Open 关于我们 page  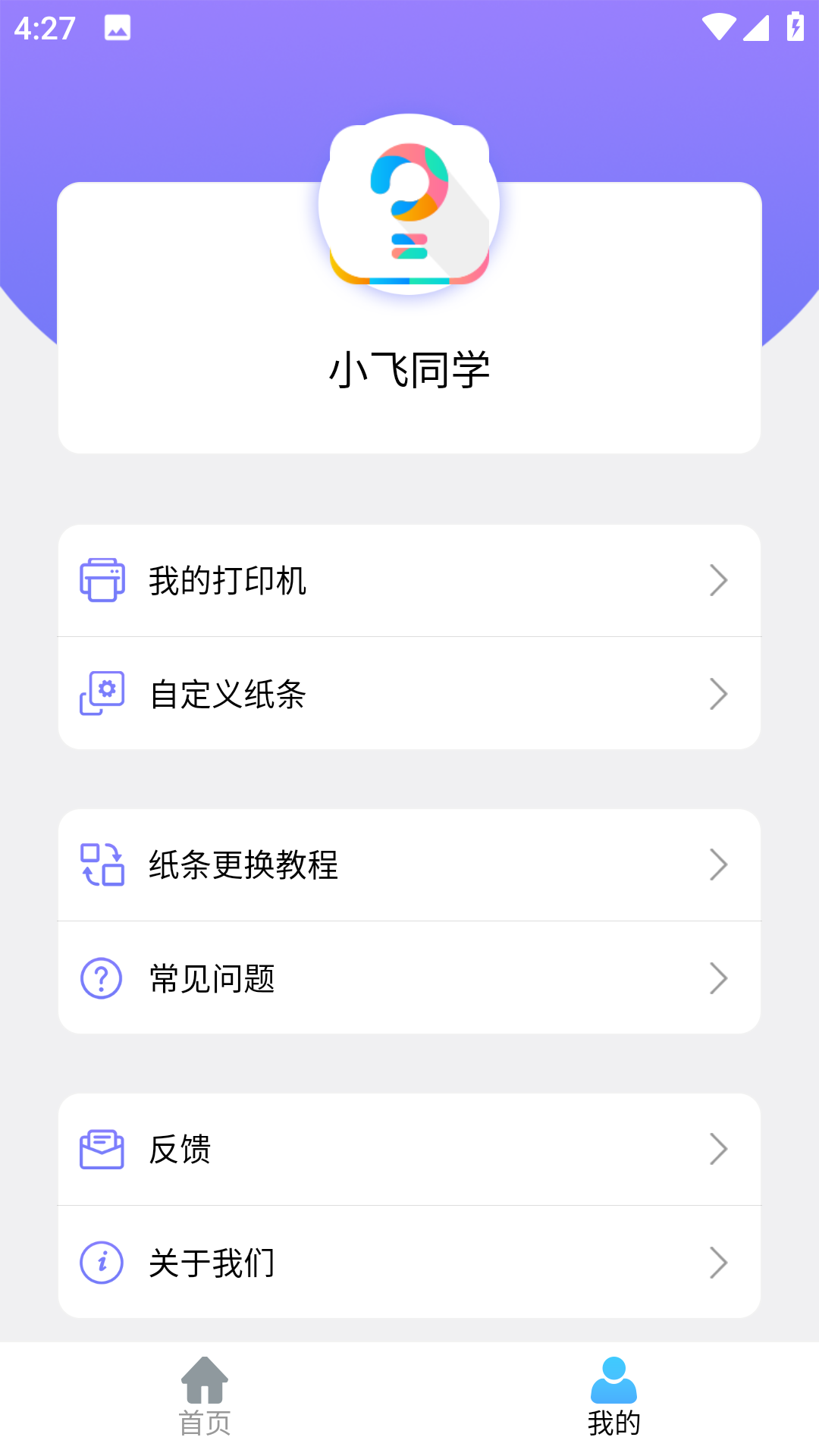click(409, 1263)
